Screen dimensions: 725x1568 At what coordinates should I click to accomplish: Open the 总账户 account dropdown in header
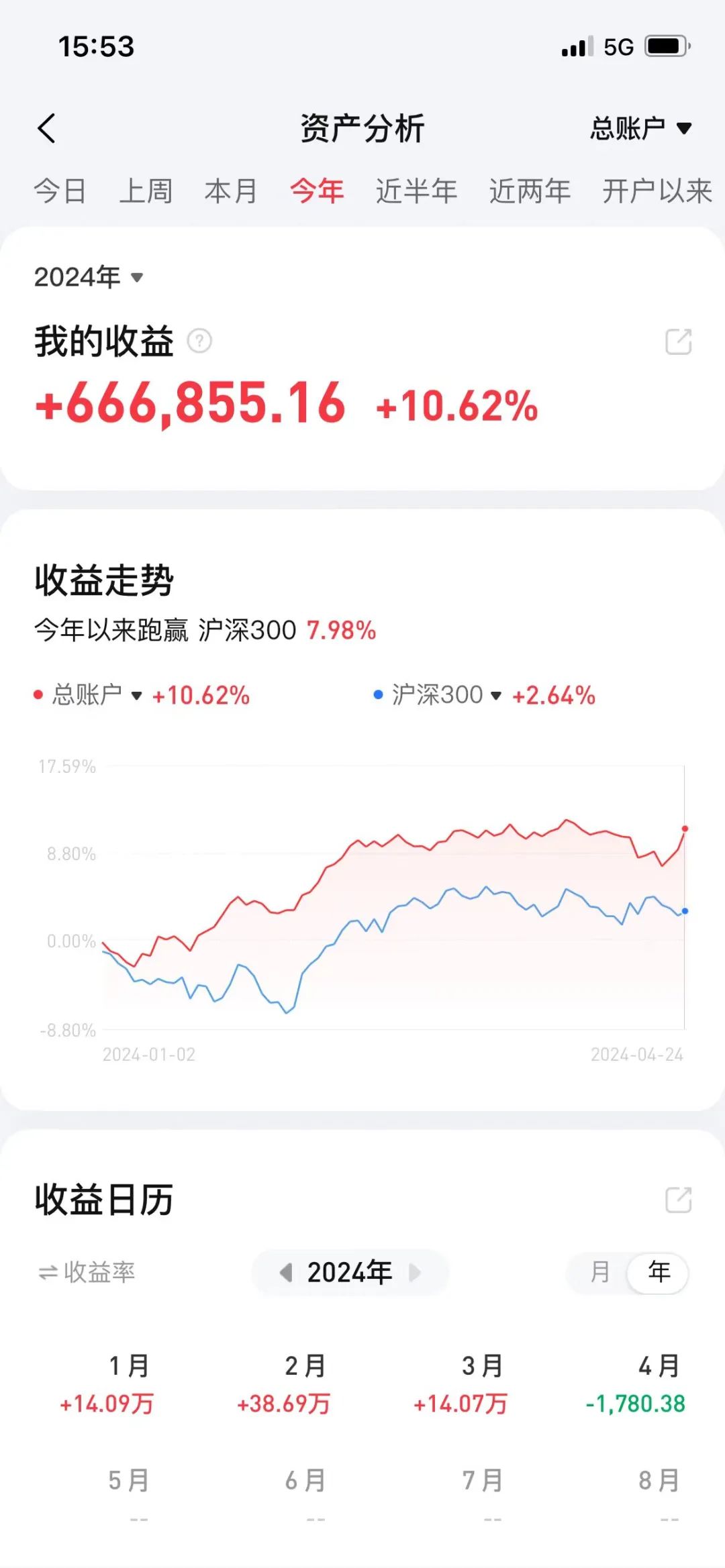(640, 128)
